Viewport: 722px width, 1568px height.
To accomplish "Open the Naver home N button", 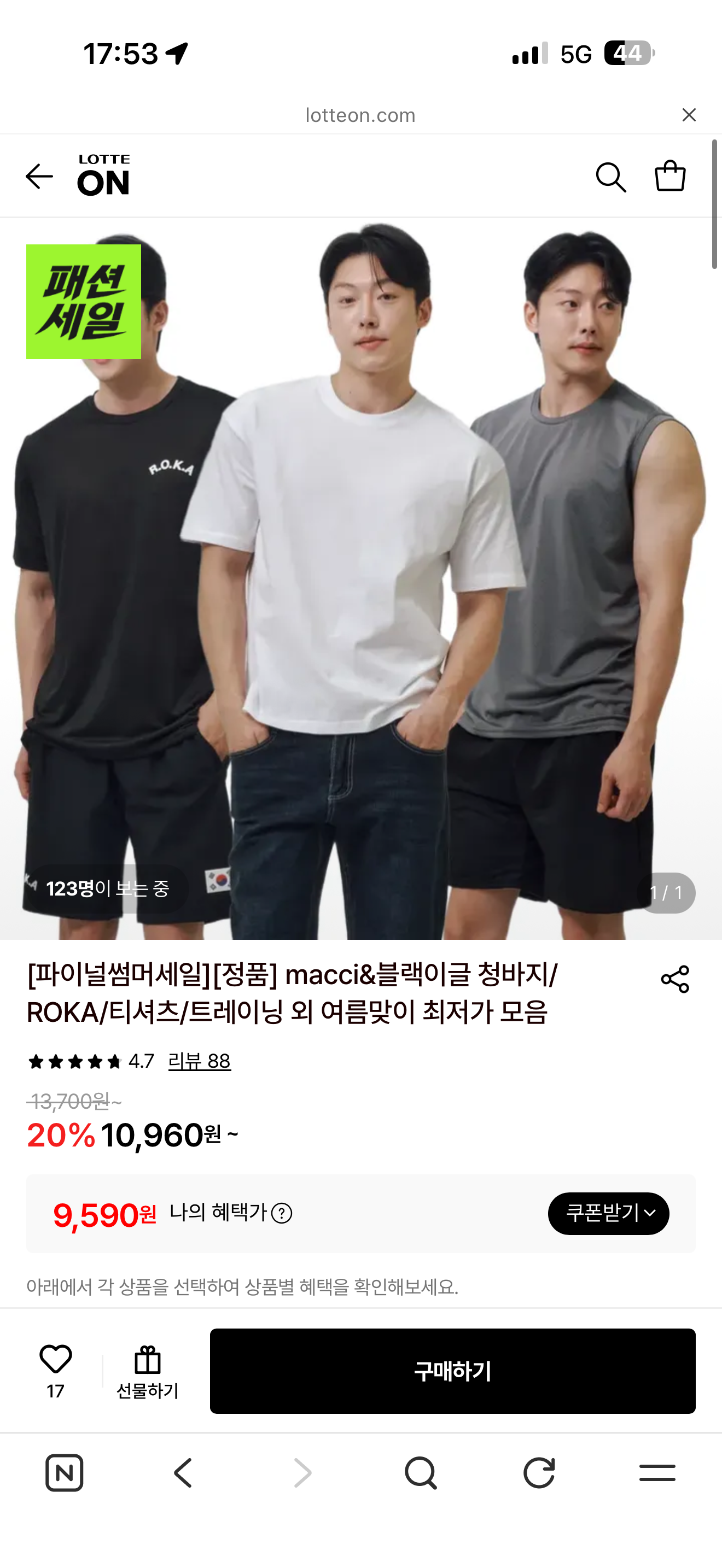I will point(65,1473).
